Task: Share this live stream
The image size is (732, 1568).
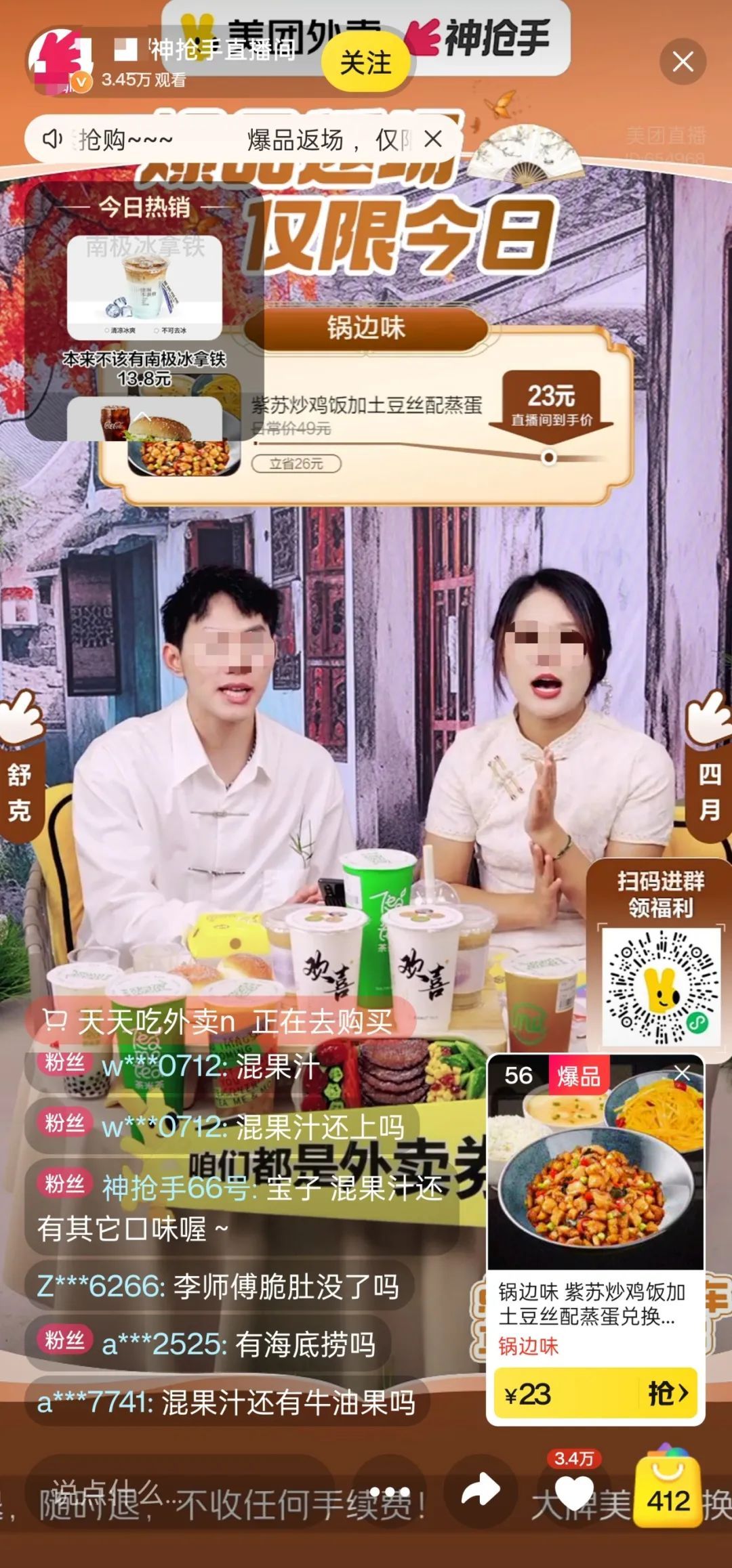Action: click(481, 1489)
